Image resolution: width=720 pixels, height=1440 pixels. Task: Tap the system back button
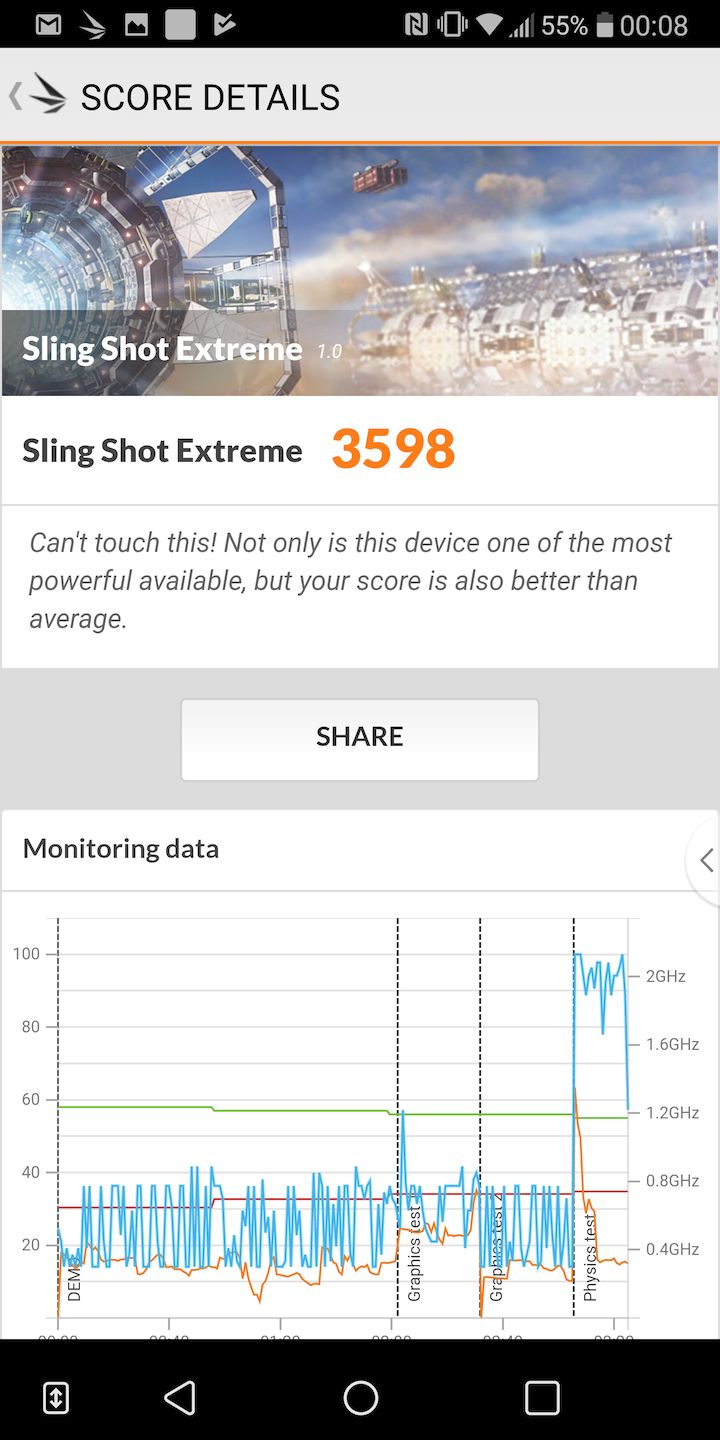click(180, 1398)
